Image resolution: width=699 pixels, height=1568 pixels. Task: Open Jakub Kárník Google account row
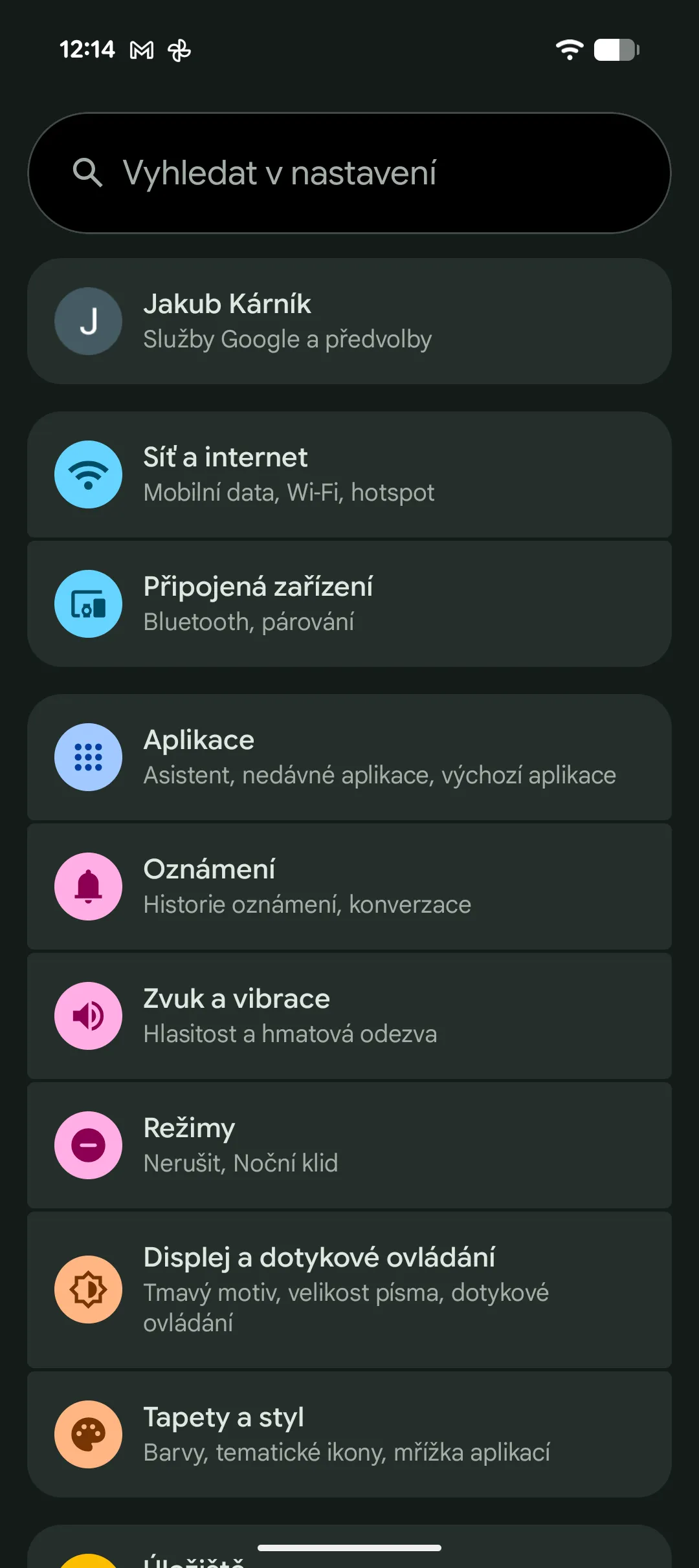(349, 321)
